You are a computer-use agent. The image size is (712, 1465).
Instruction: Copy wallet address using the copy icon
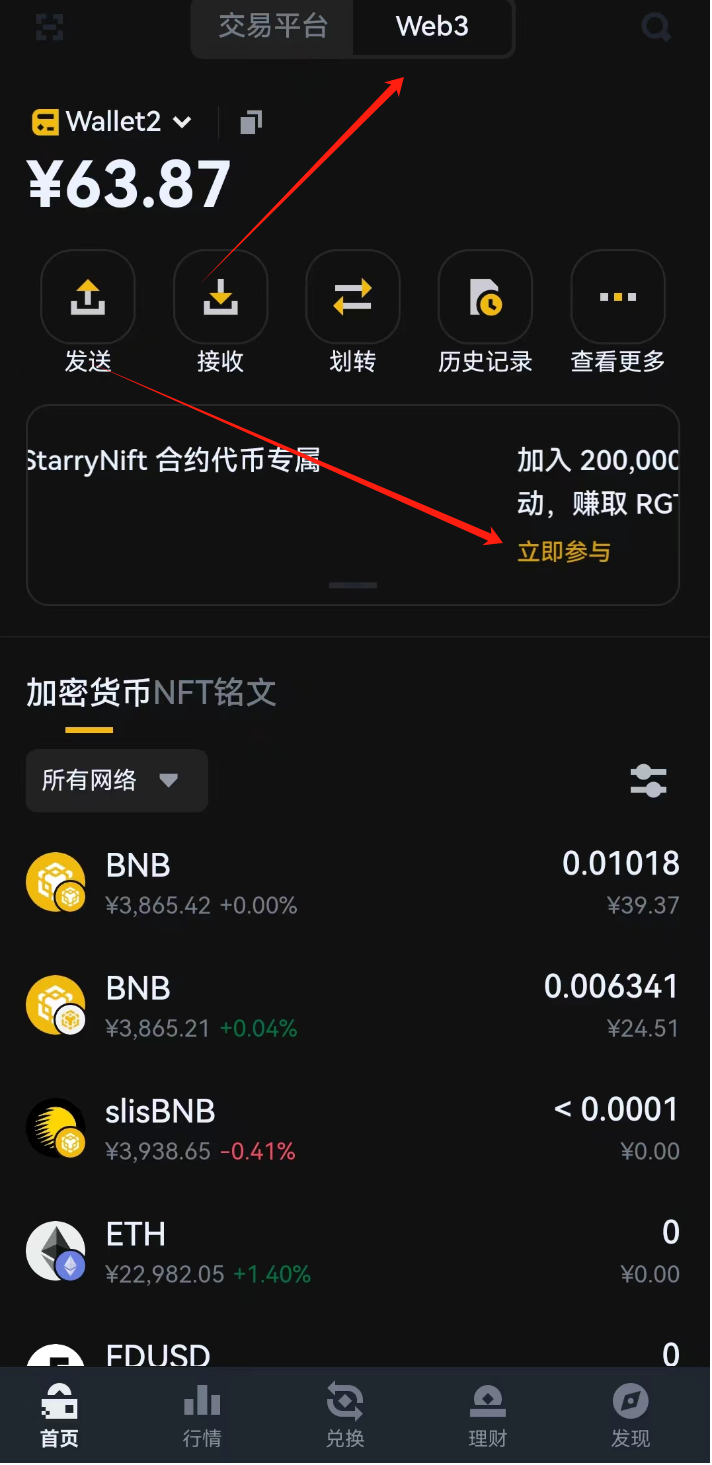251,122
